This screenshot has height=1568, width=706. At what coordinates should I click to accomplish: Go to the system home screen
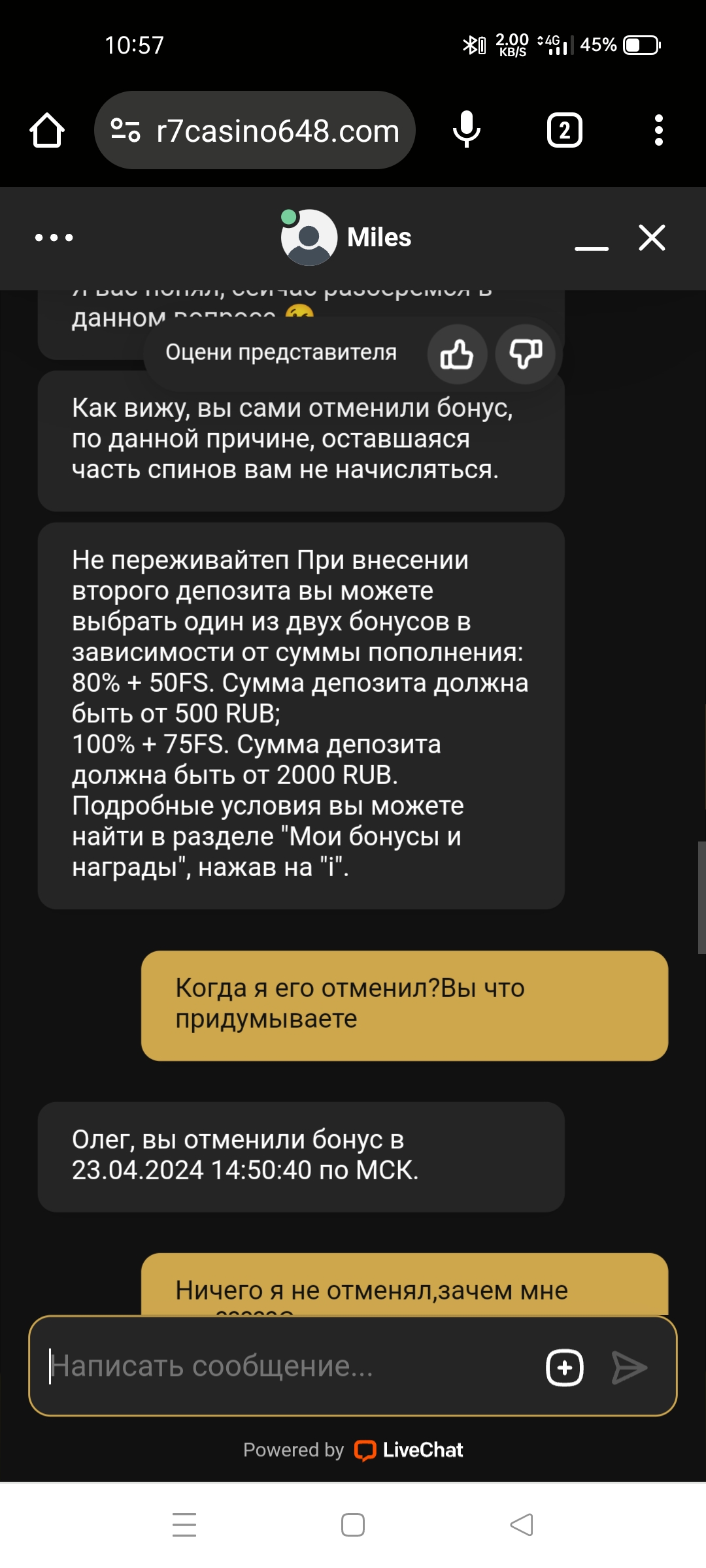[353, 1525]
